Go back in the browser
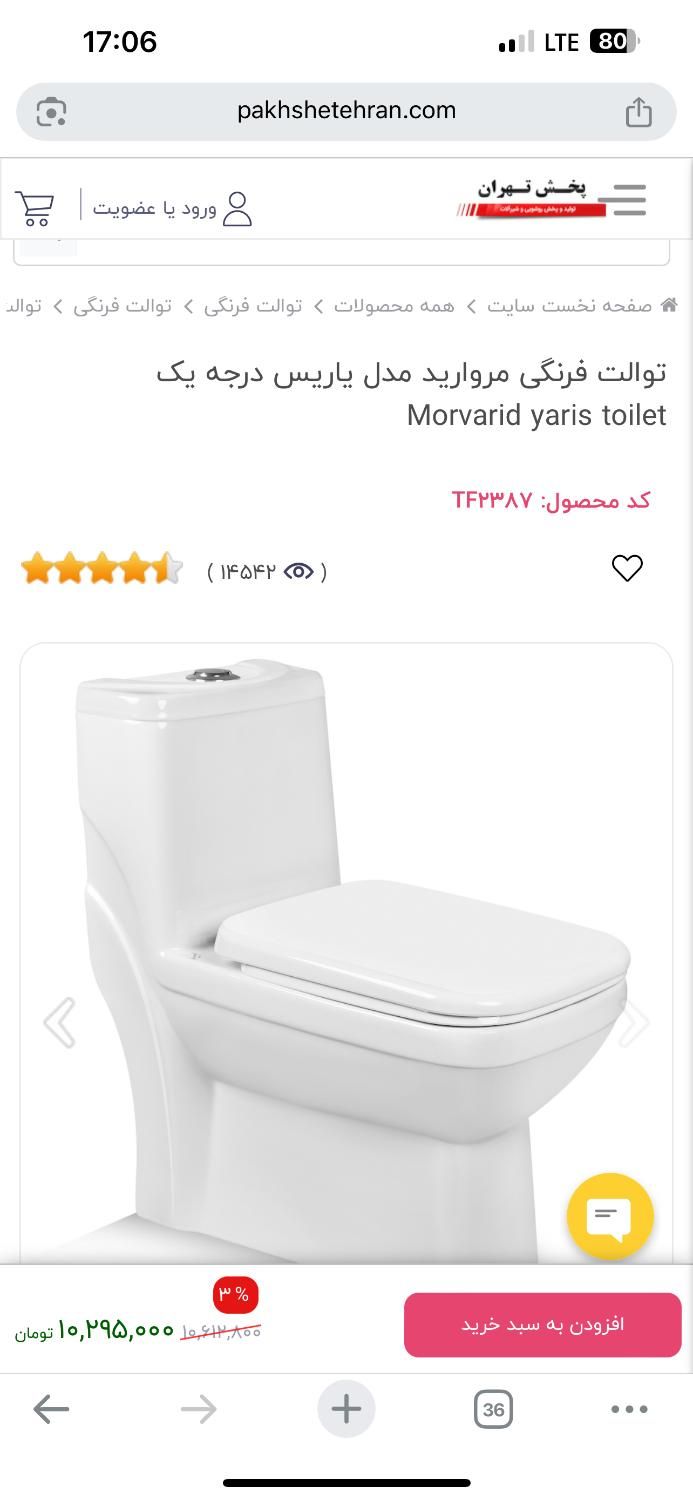Viewport: 693px width, 1500px height. tap(51, 1409)
